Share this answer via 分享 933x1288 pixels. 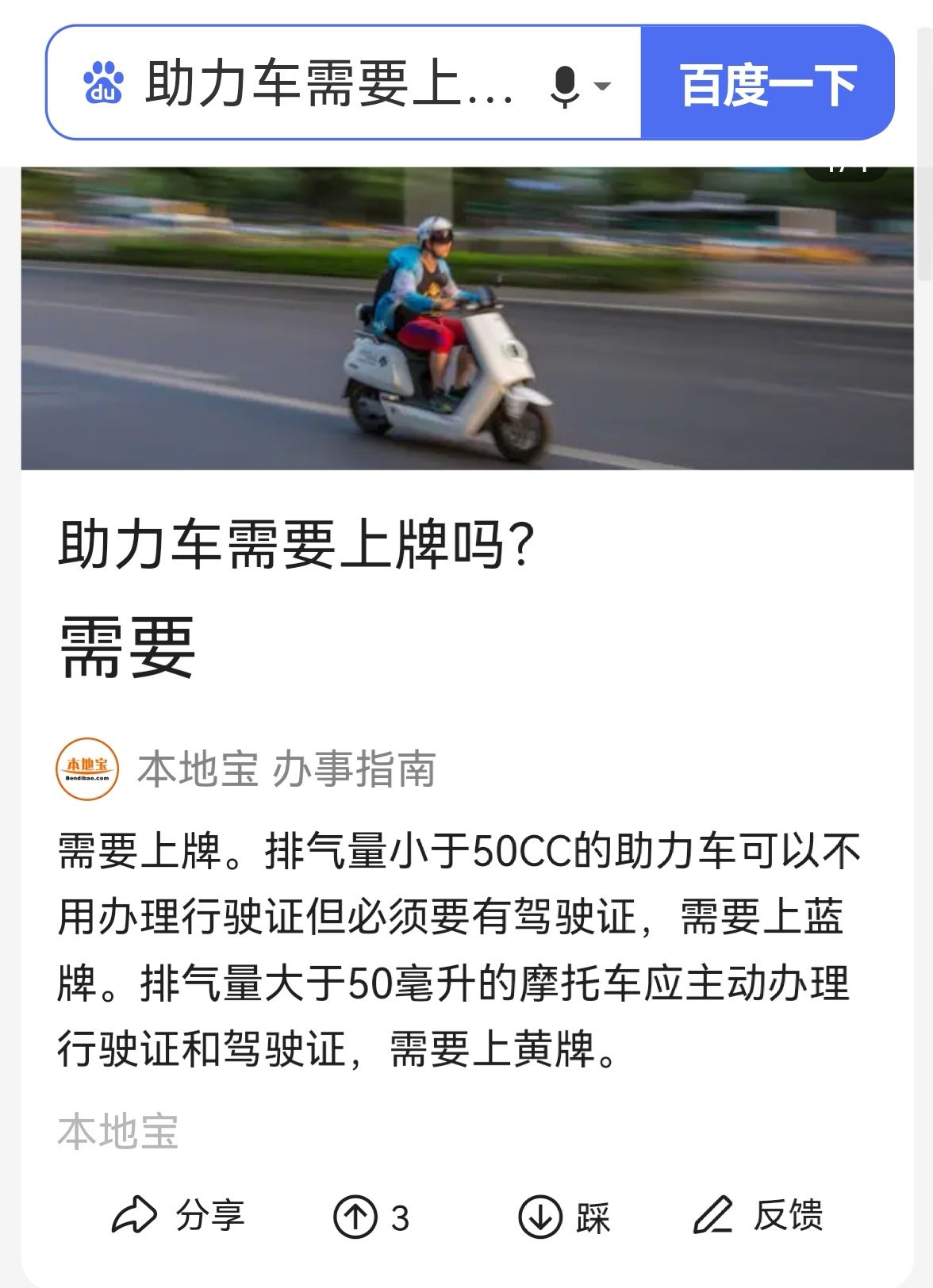[179, 1216]
